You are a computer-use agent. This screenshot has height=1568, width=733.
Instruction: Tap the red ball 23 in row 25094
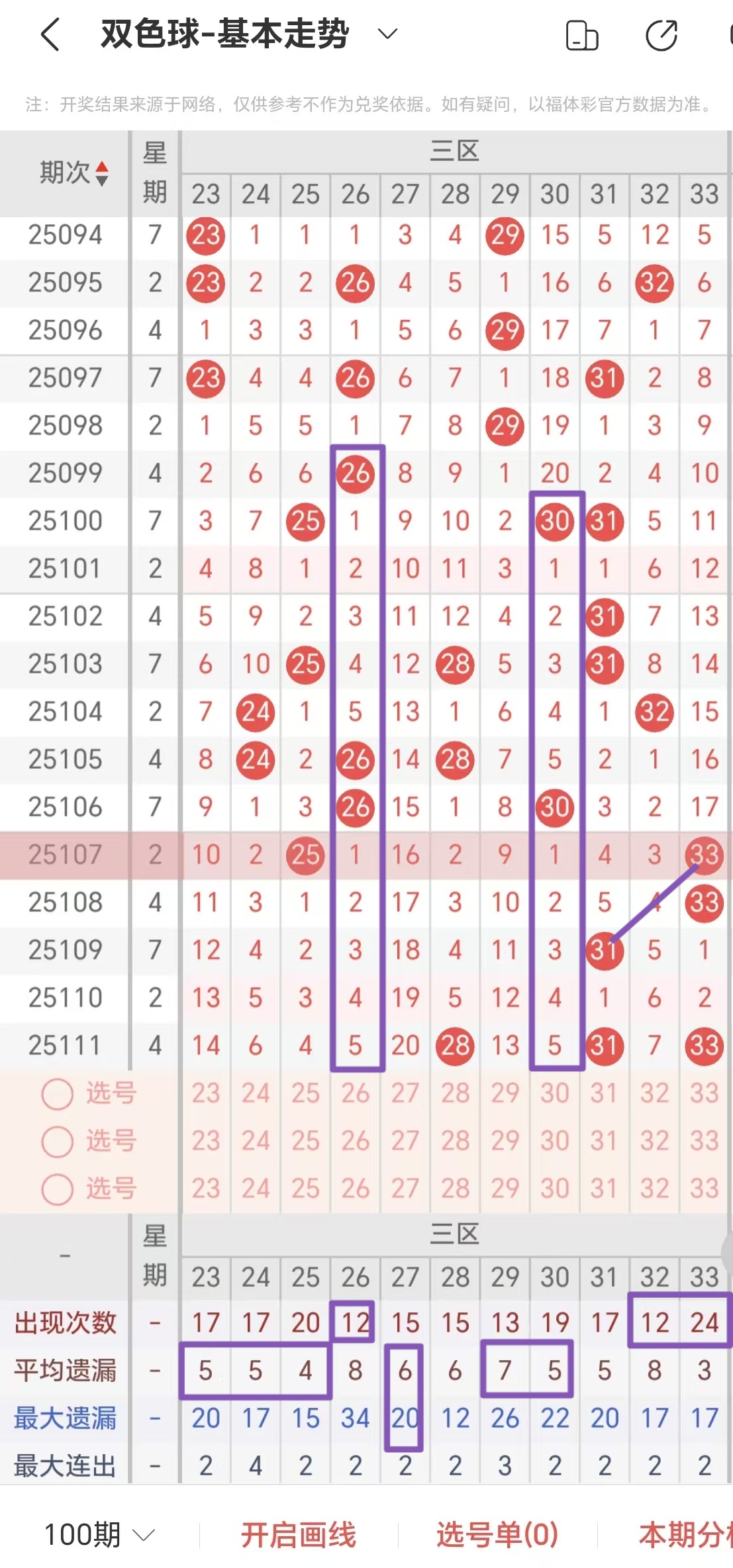tap(205, 234)
